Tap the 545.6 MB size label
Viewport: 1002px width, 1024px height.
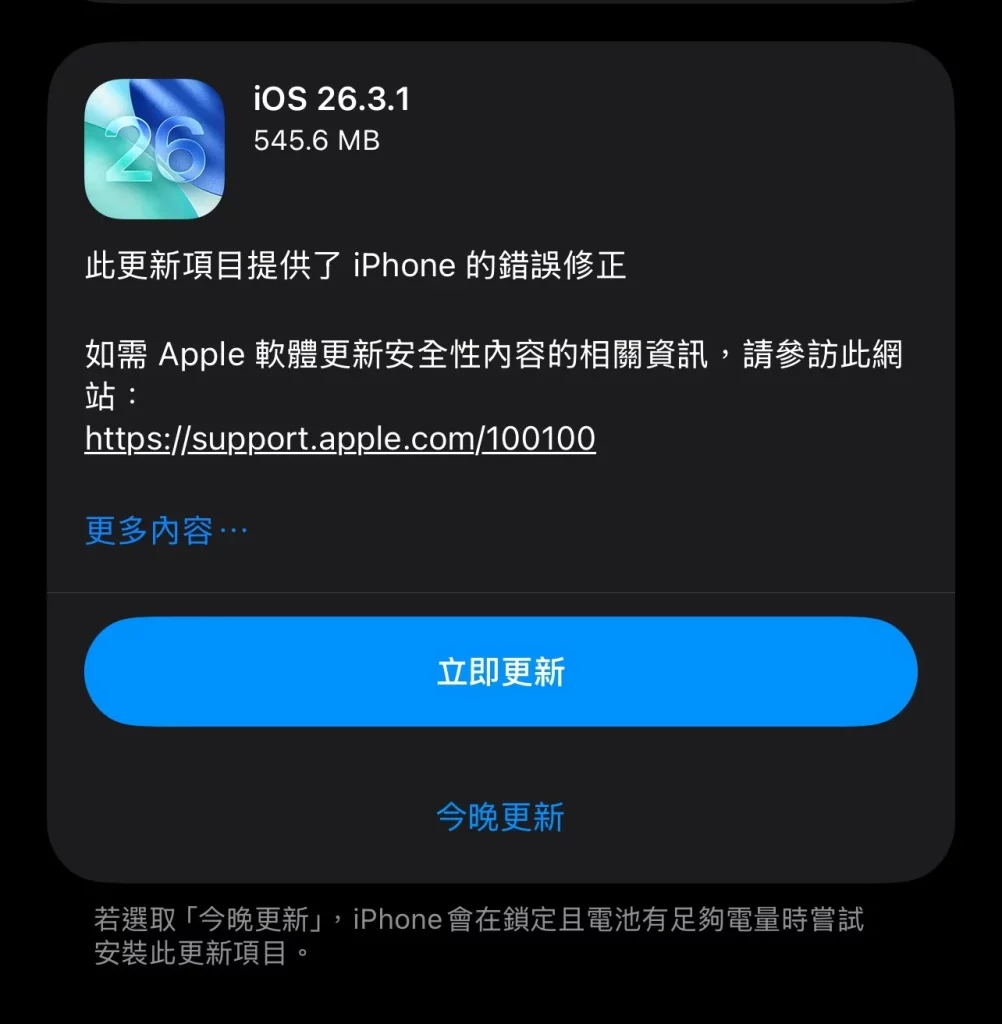(x=316, y=141)
